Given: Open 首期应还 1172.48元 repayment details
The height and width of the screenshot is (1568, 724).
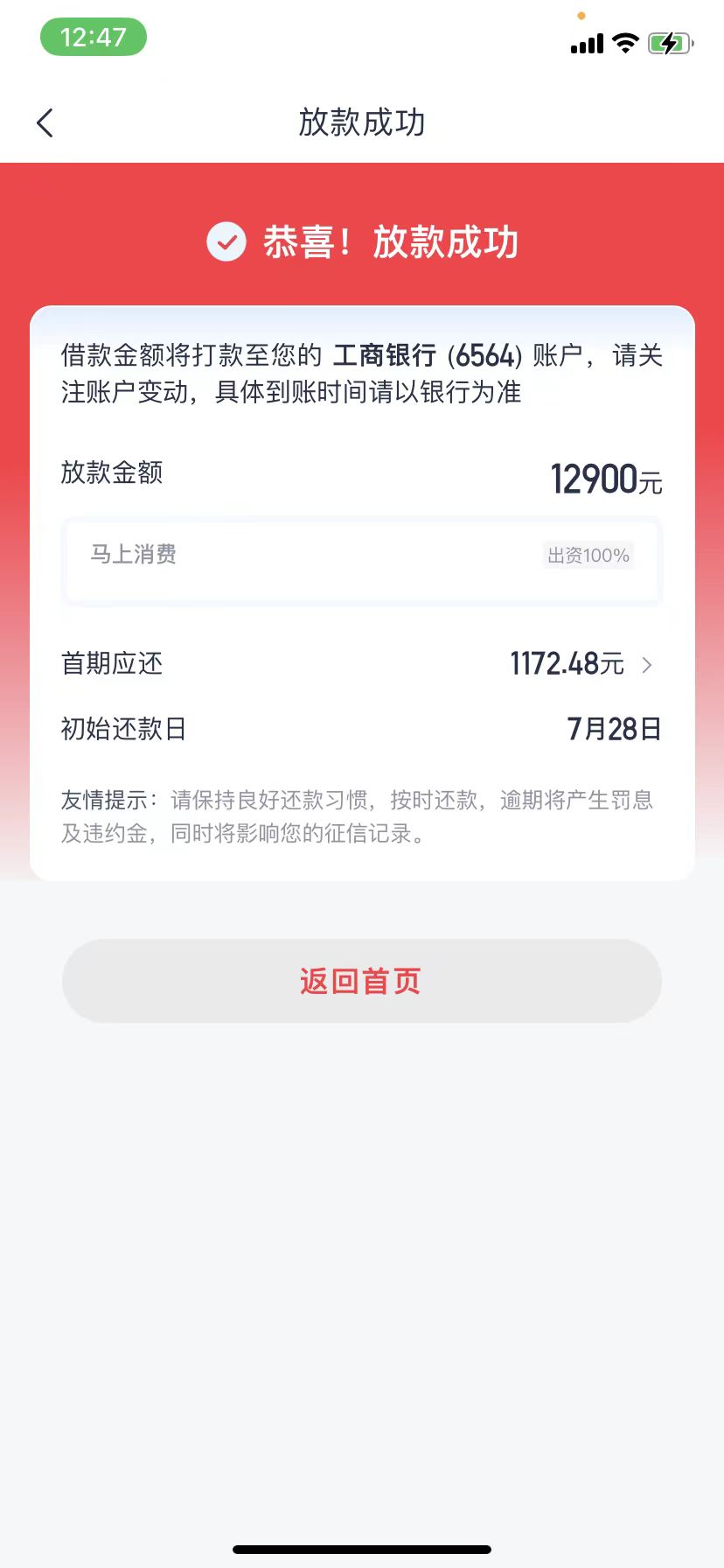Looking at the screenshot, I should tap(361, 664).
